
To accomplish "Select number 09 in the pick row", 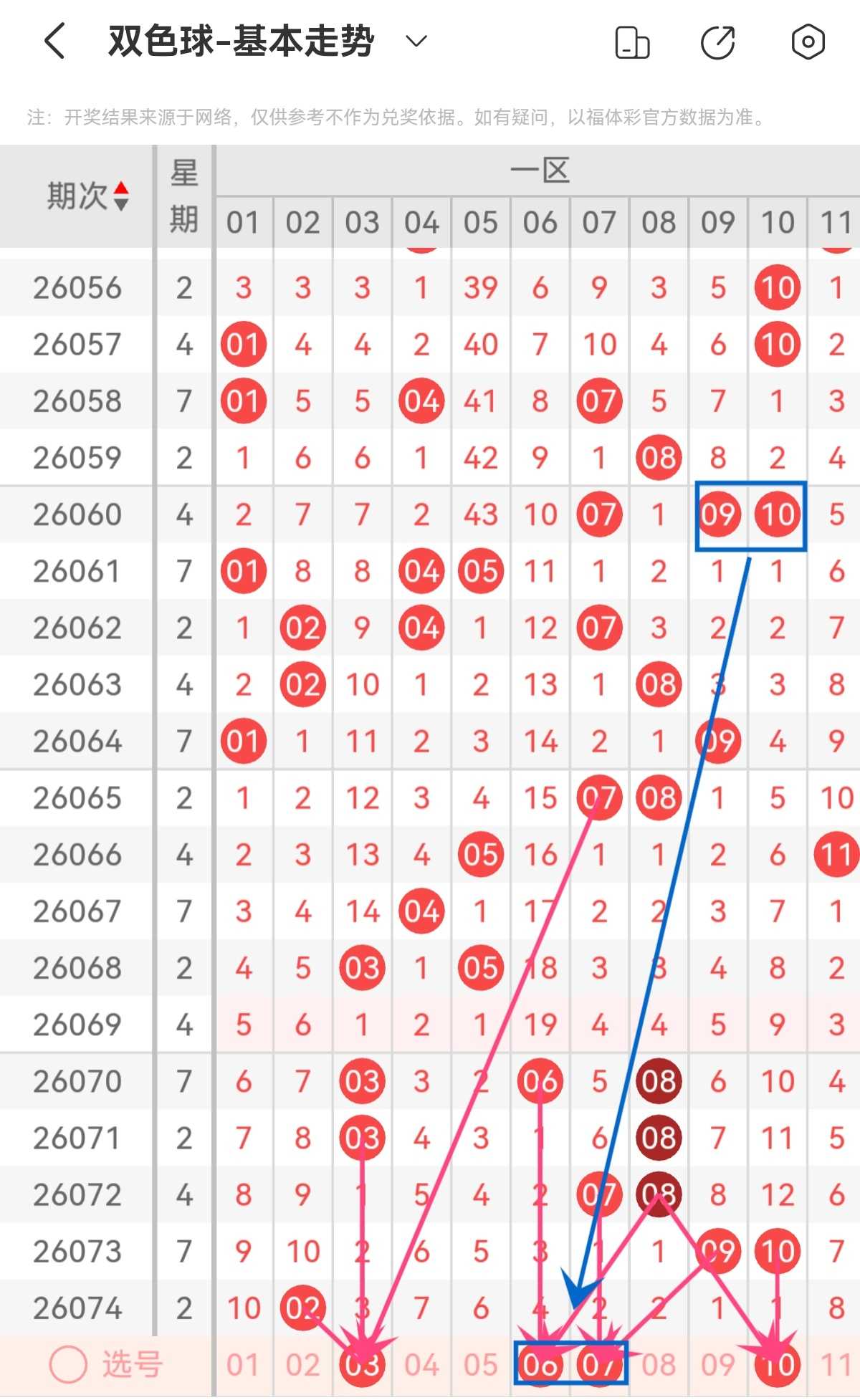I will tap(718, 1365).
